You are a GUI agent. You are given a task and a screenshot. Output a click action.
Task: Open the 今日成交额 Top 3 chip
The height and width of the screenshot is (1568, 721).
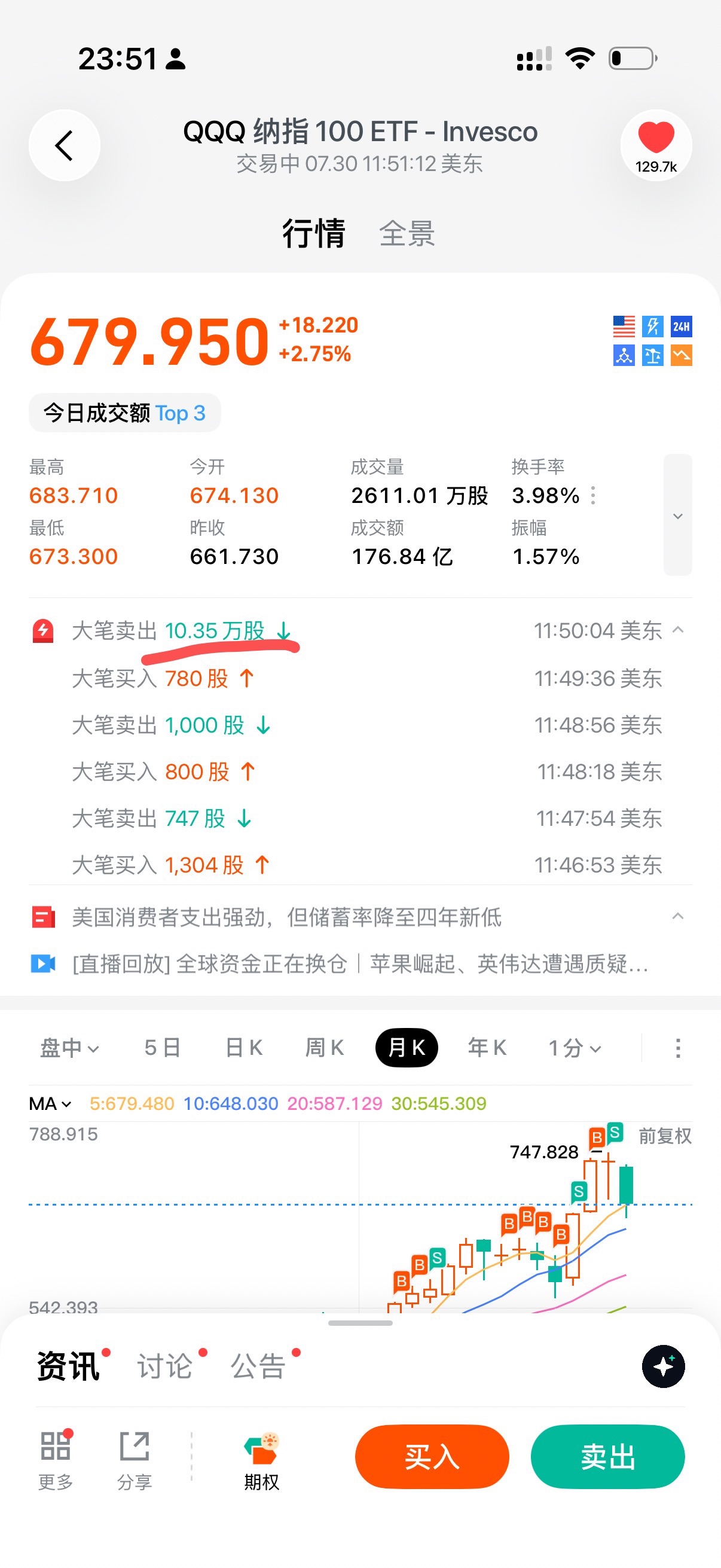pyautogui.click(x=125, y=413)
